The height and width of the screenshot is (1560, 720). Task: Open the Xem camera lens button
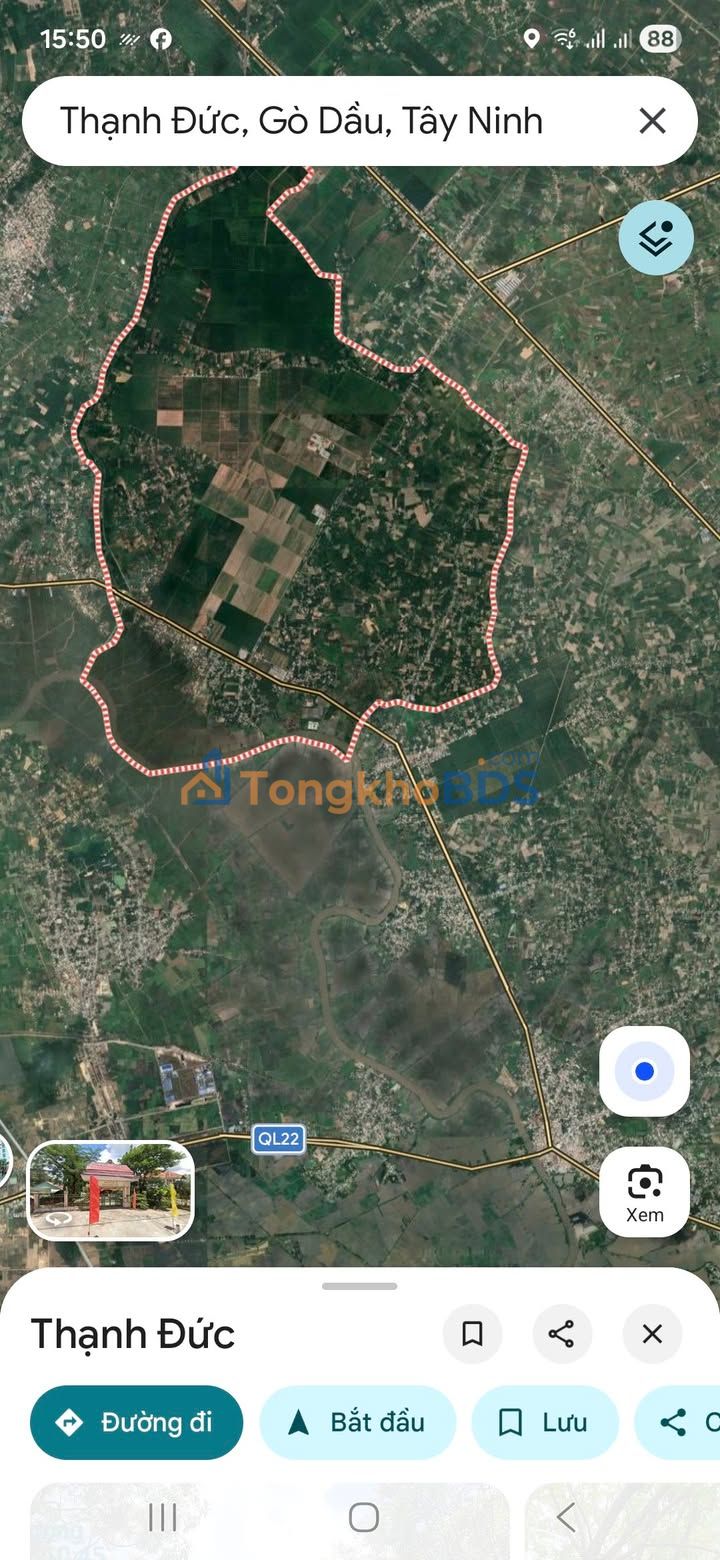[x=644, y=1192]
